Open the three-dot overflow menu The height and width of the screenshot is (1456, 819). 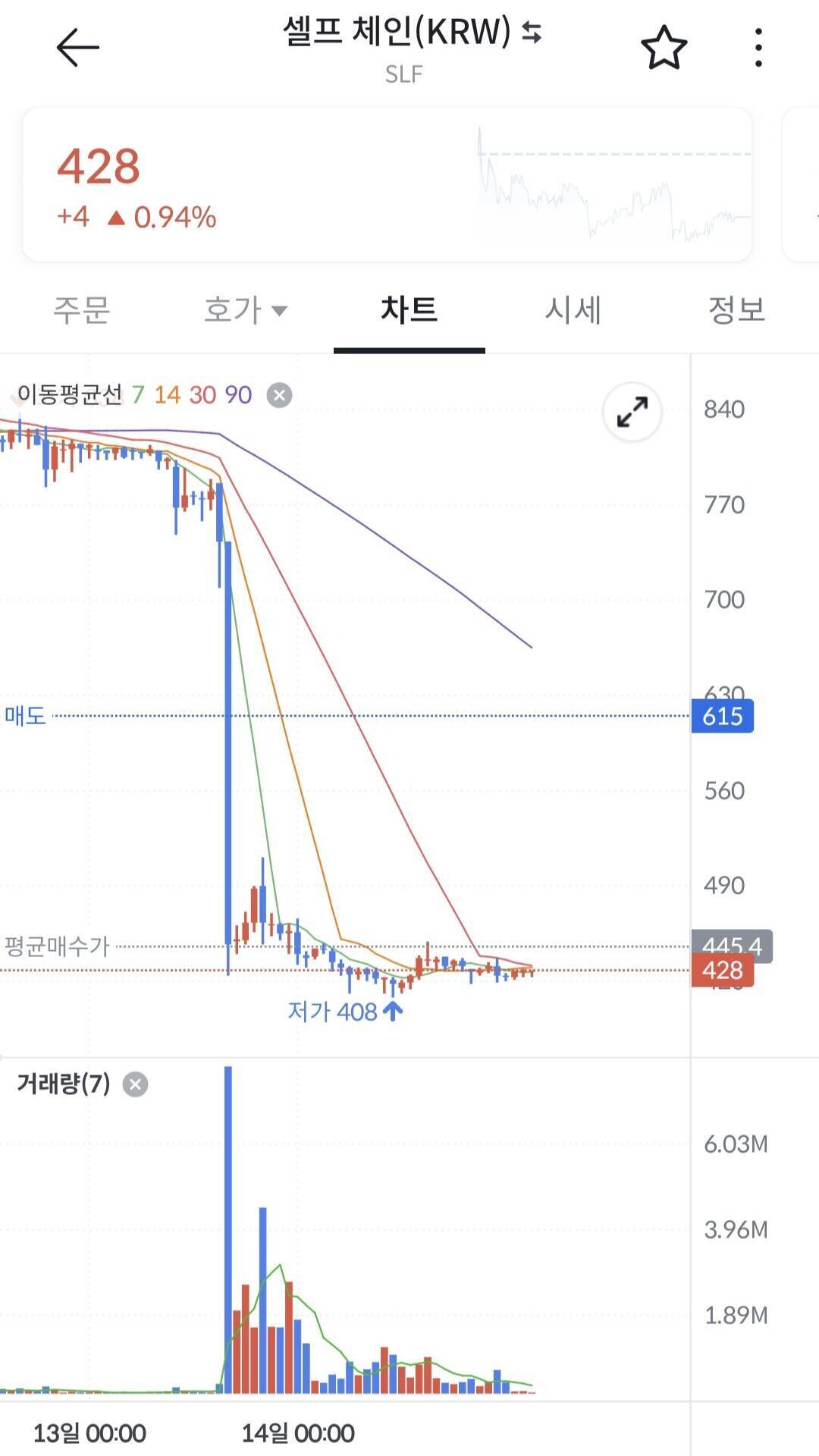coord(758,47)
